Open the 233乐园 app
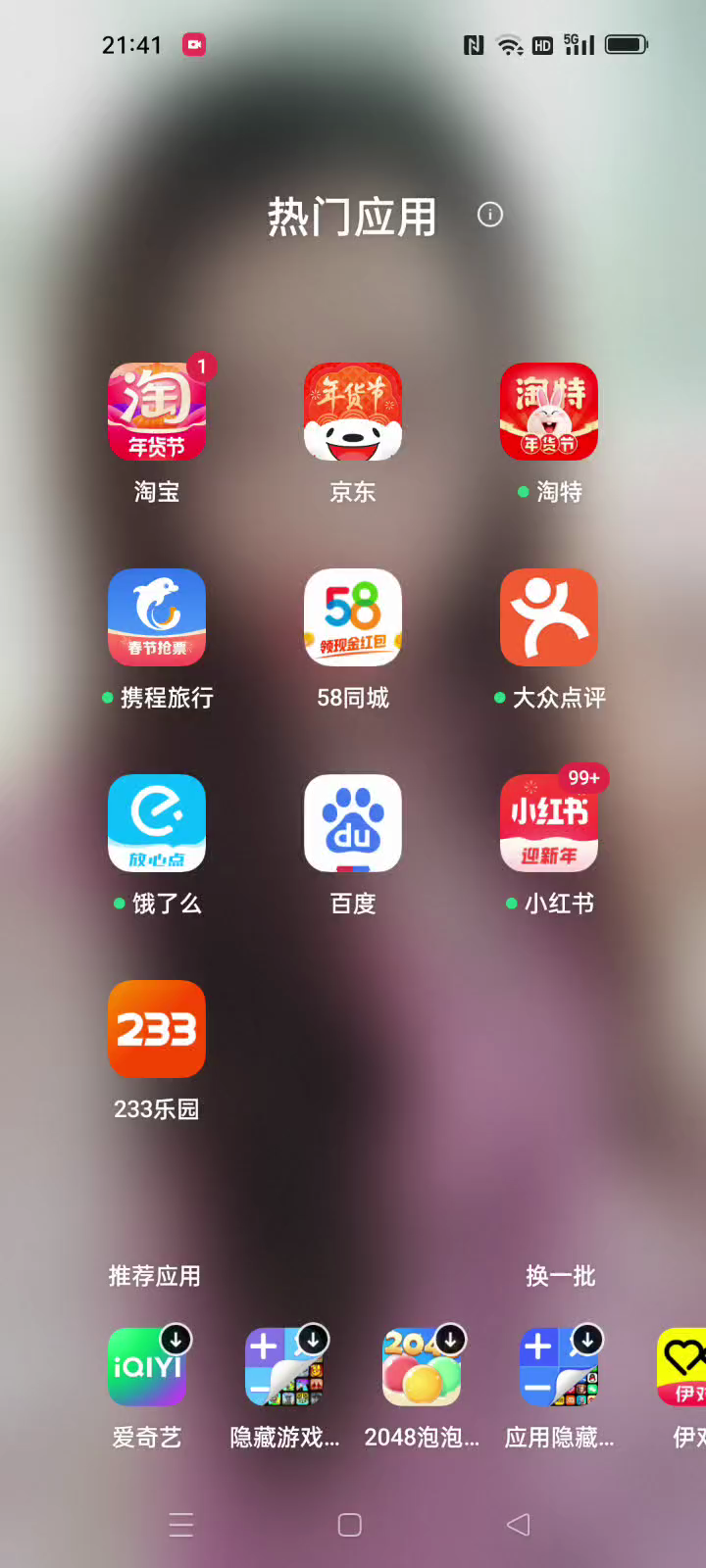Screen dimensions: 706x1568 point(157,1029)
